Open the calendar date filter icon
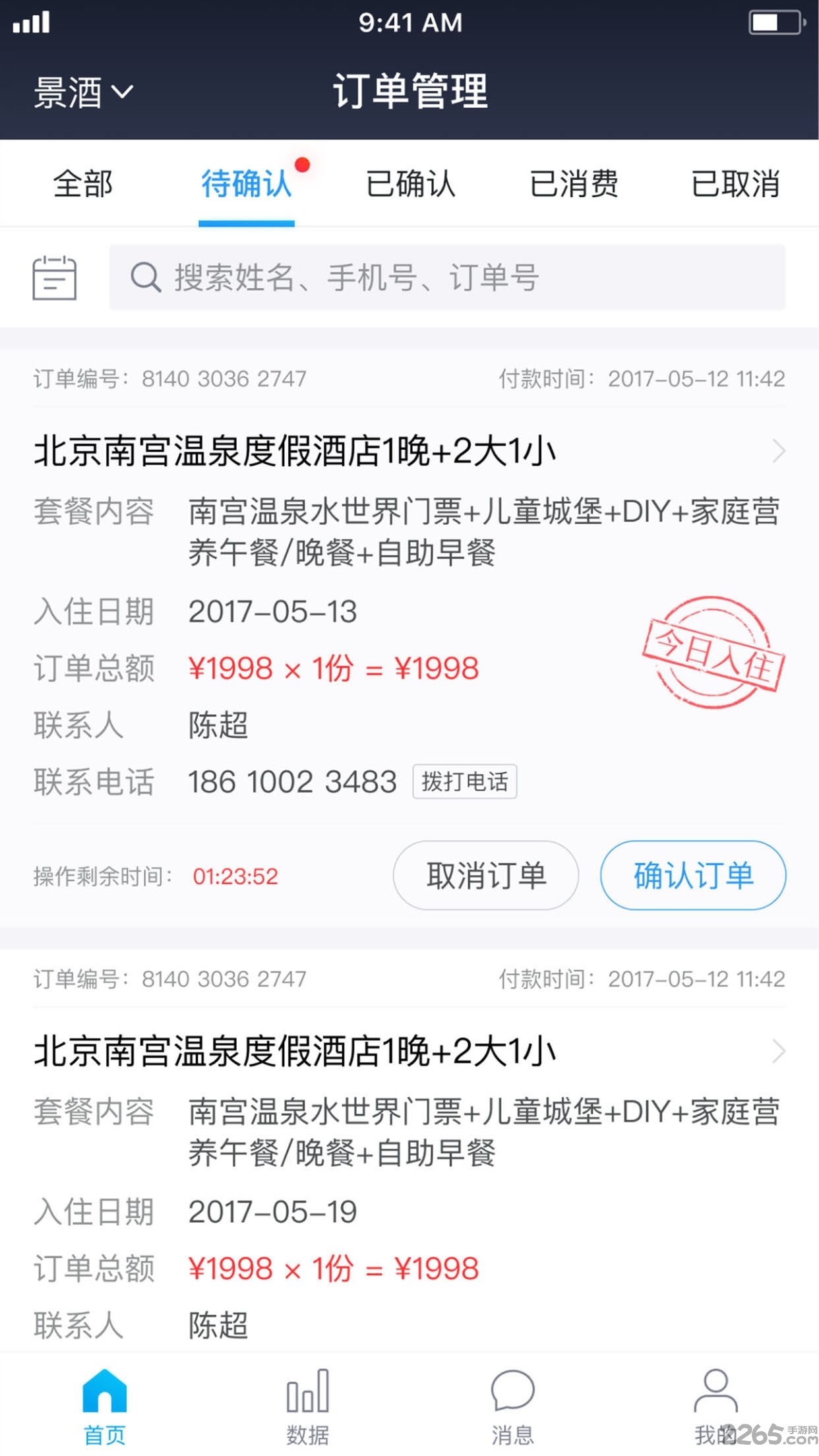Image resolution: width=819 pixels, height=1456 pixels. (x=55, y=278)
